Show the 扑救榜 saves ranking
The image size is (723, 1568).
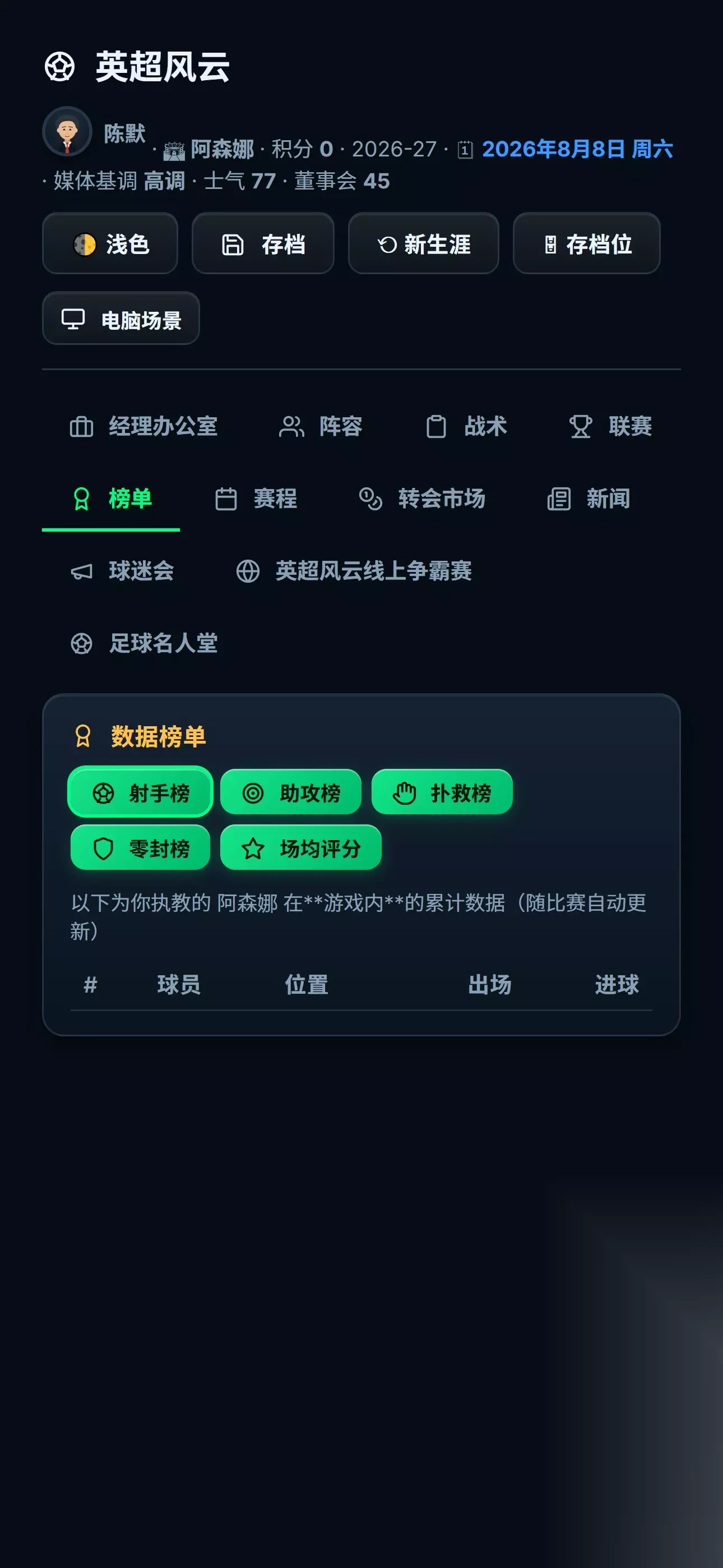442,792
